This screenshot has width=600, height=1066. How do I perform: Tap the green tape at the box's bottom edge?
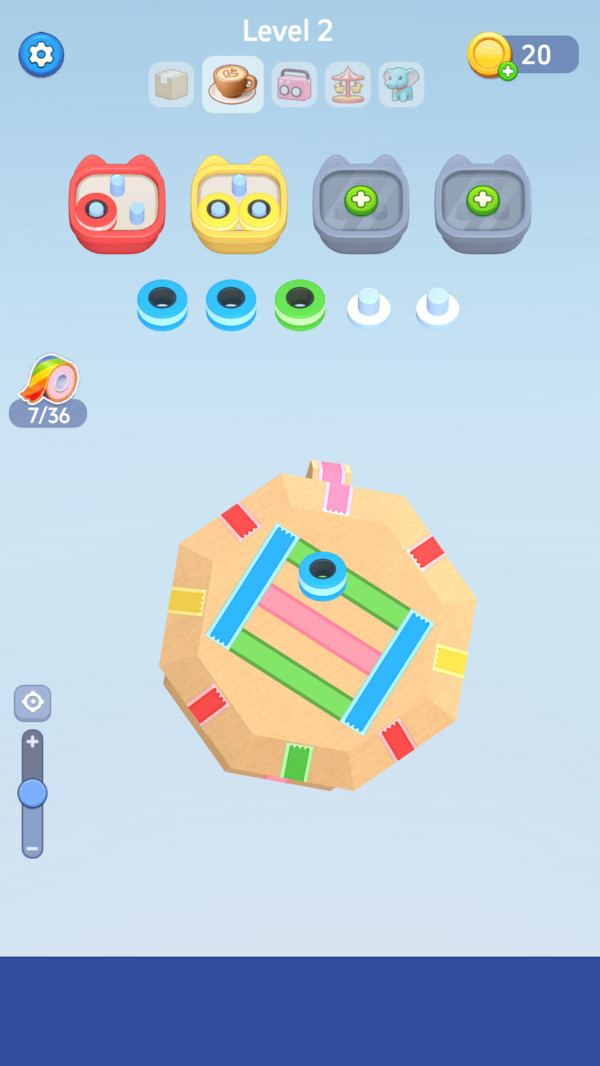pos(297,761)
